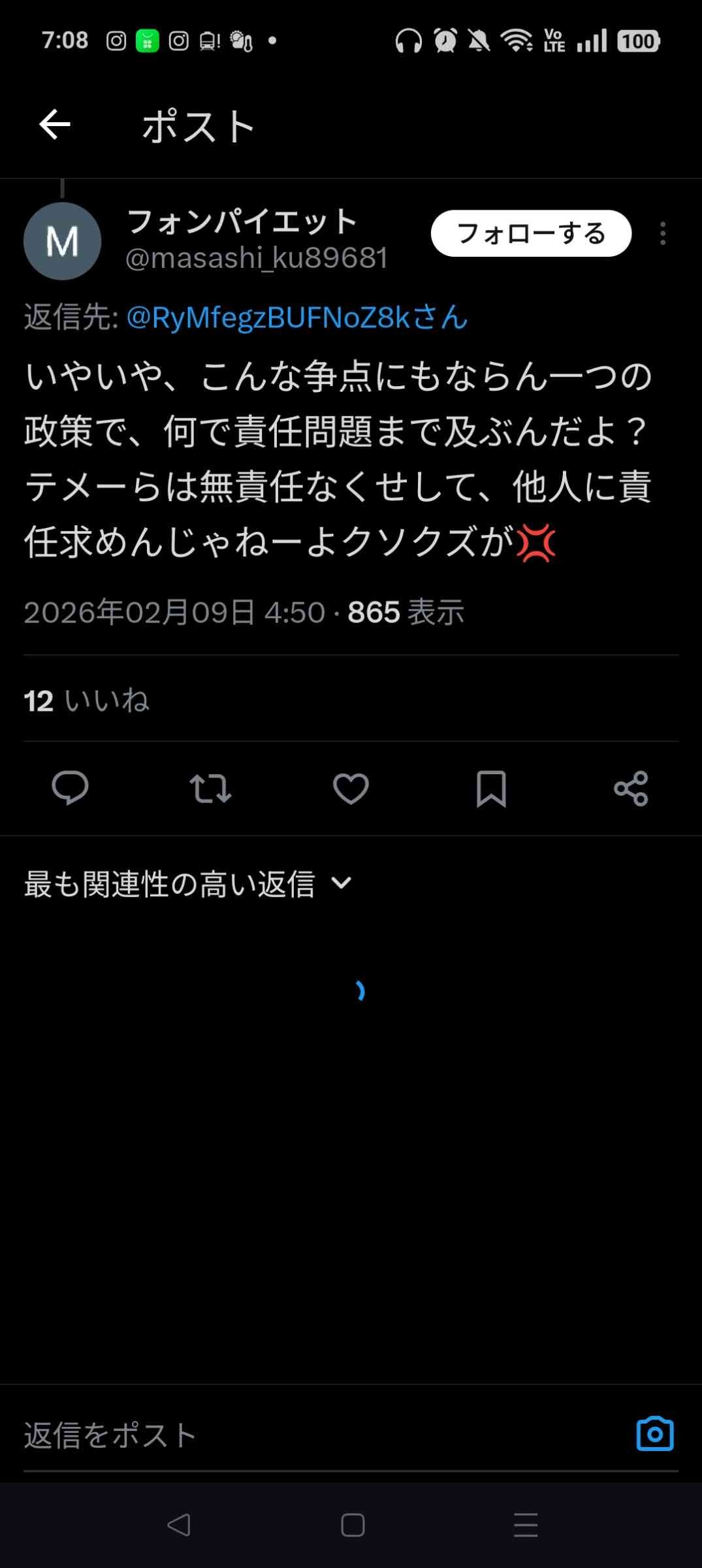Like this post with the heart icon
Viewport: 702px width, 1568px height.
point(351,788)
